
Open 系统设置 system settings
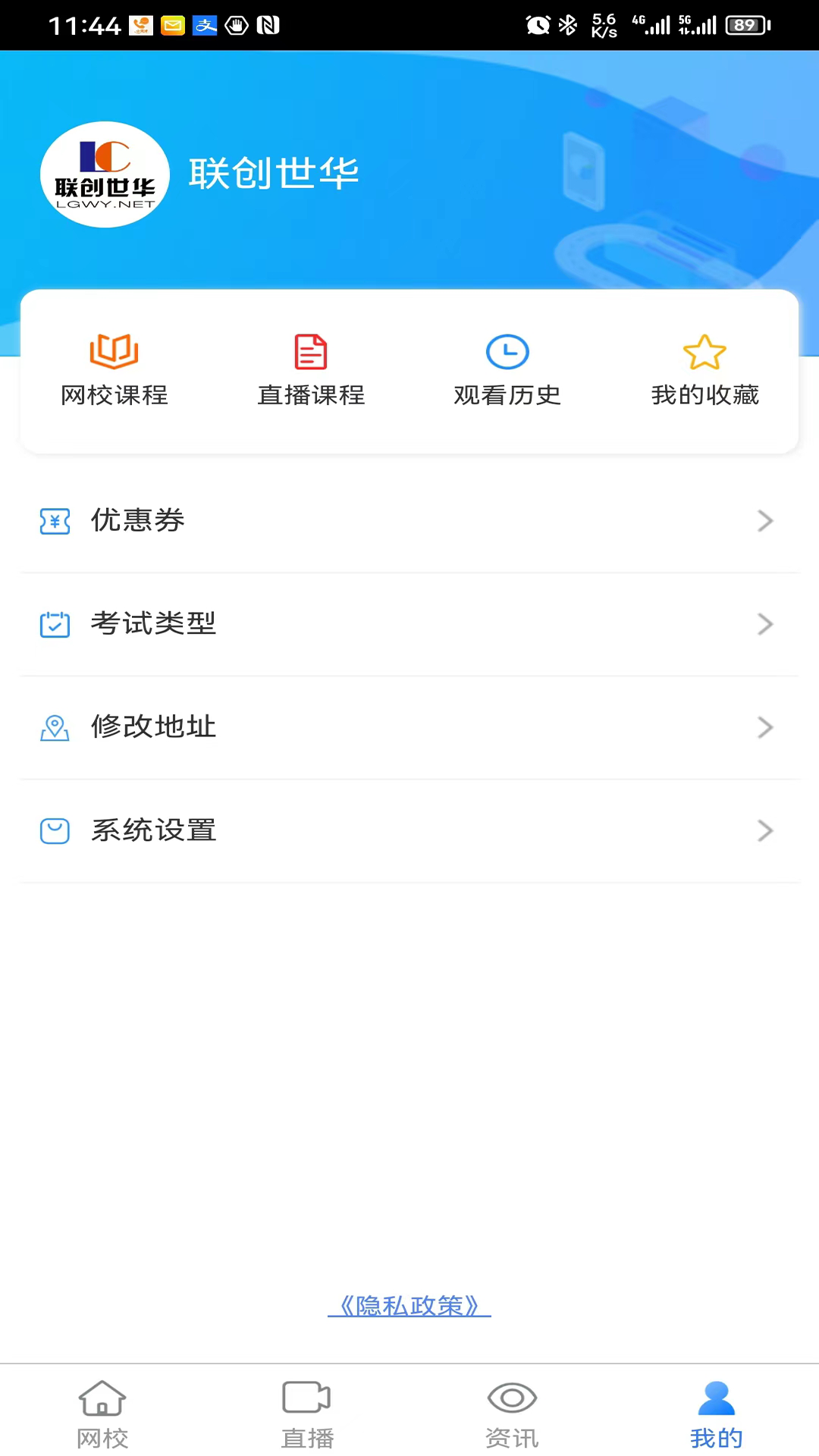(409, 830)
